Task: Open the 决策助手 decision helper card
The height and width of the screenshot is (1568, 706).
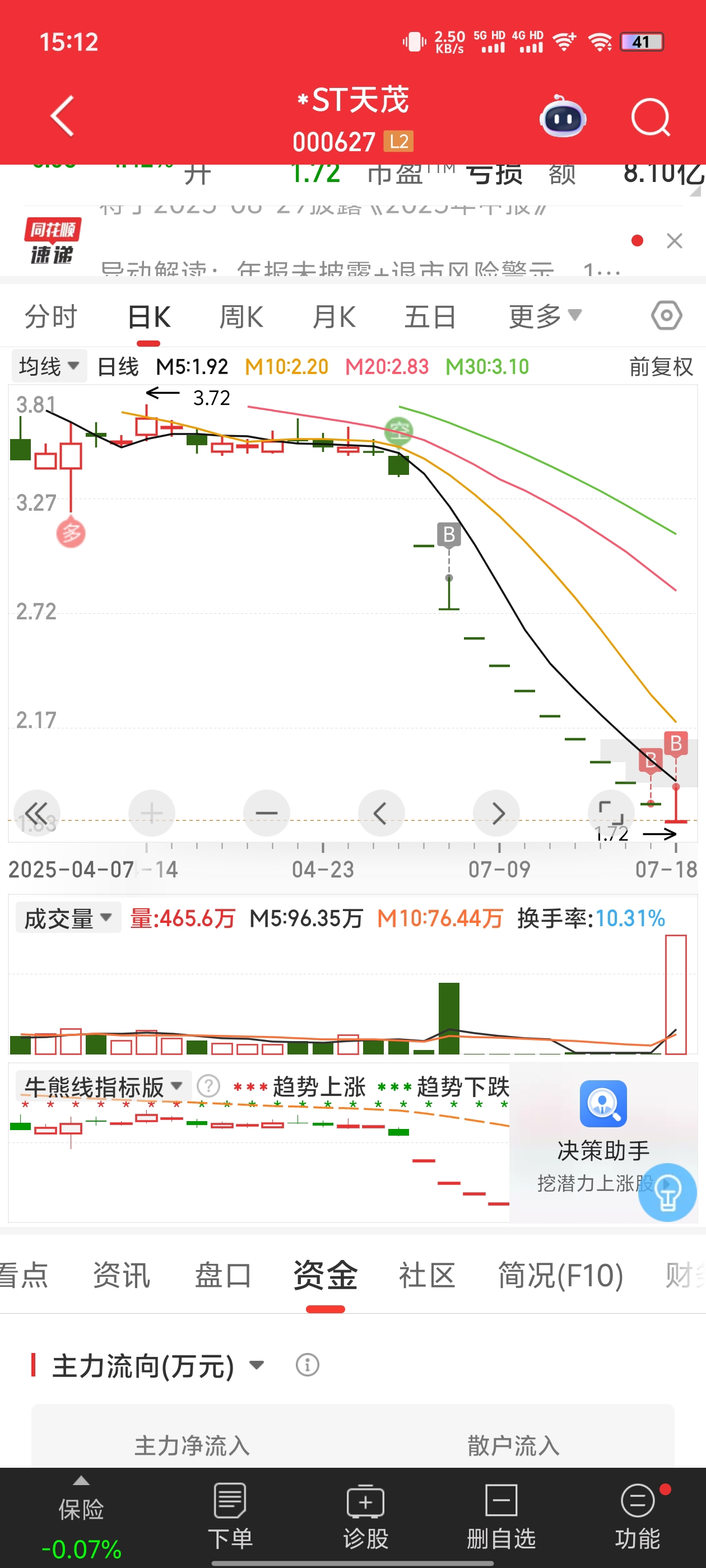Action: [603, 1138]
